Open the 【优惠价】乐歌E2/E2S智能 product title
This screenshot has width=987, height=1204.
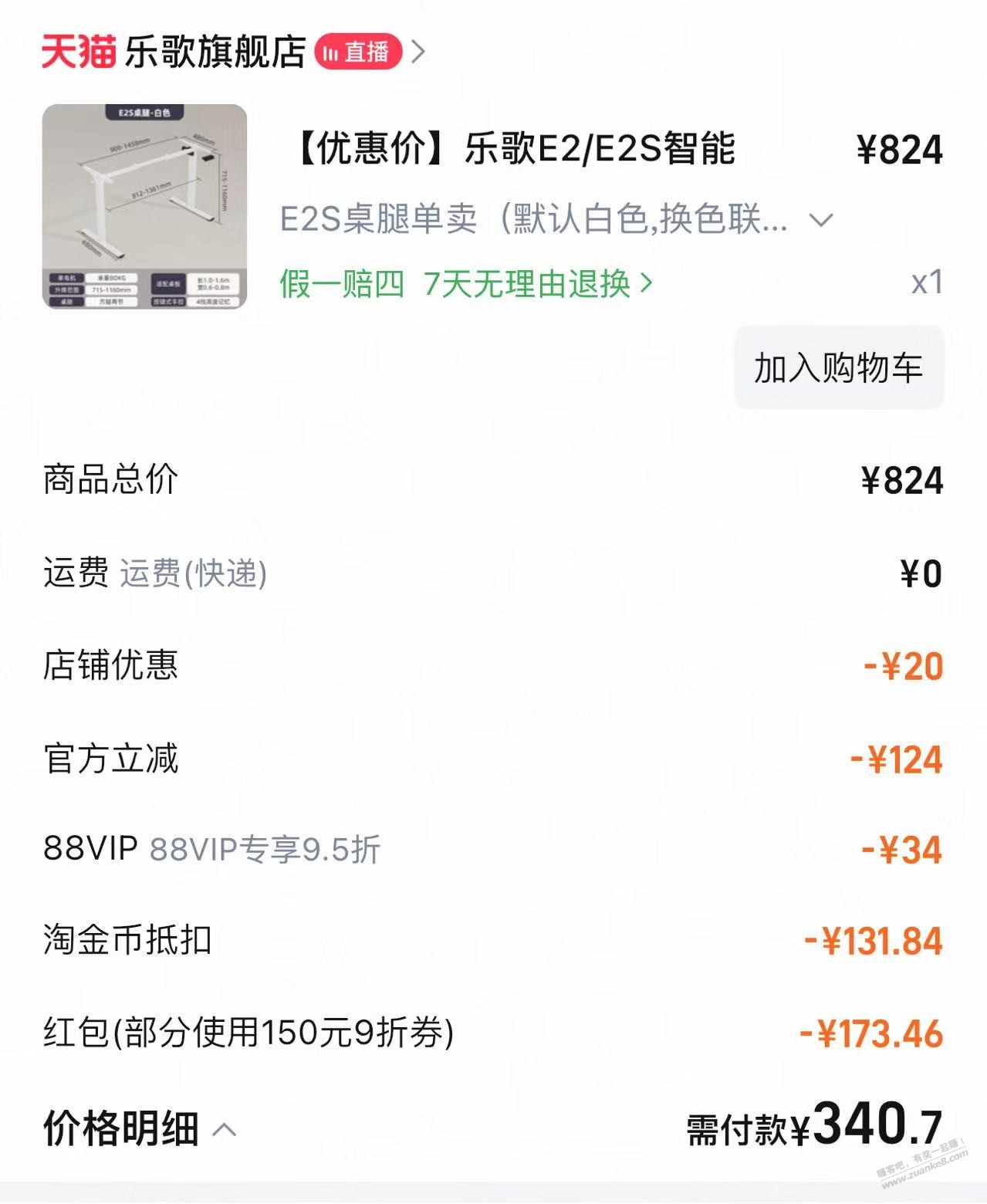(x=514, y=149)
